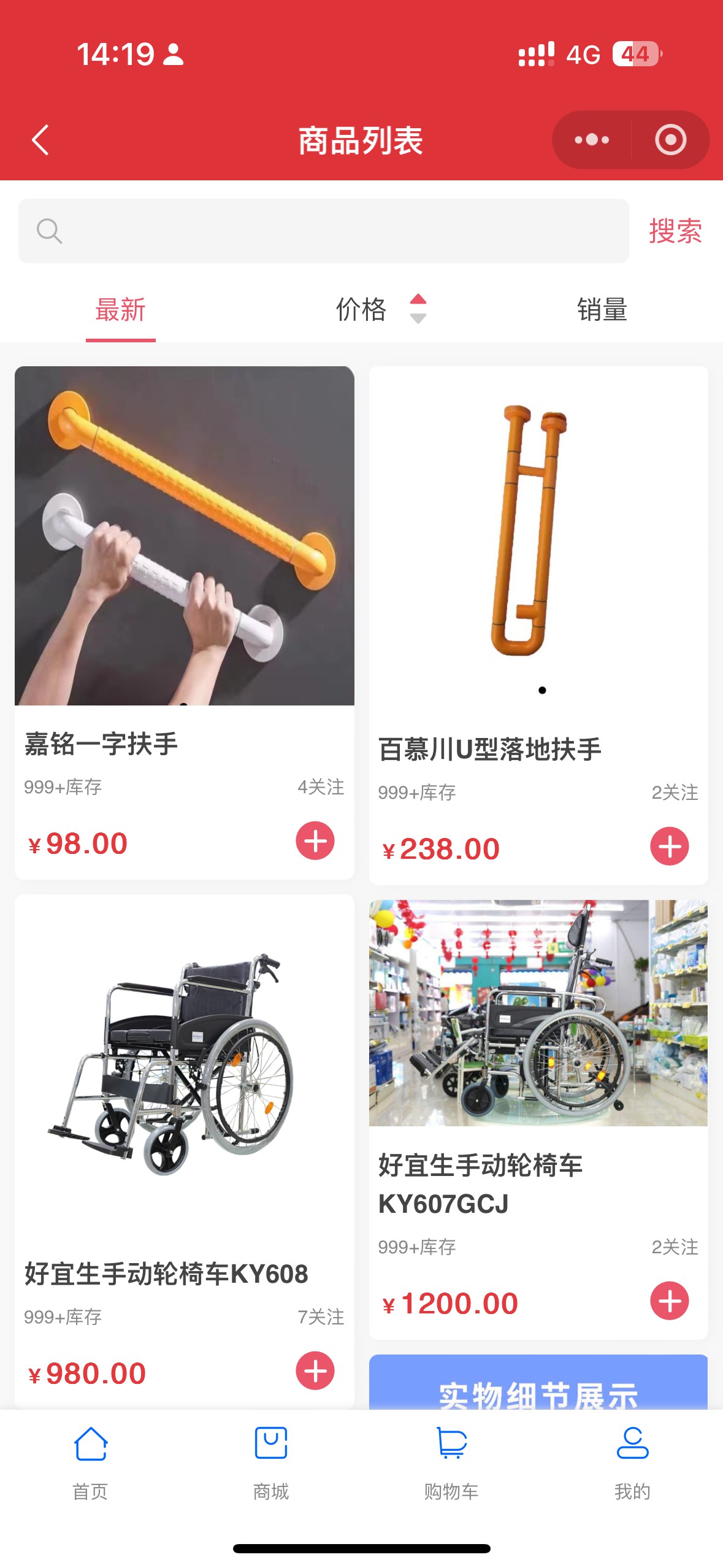Add wheelchair KY608 to cart with plus
Viewport: 723px width, 1568px height.
pyautogui.click(x=315, y=1370)
